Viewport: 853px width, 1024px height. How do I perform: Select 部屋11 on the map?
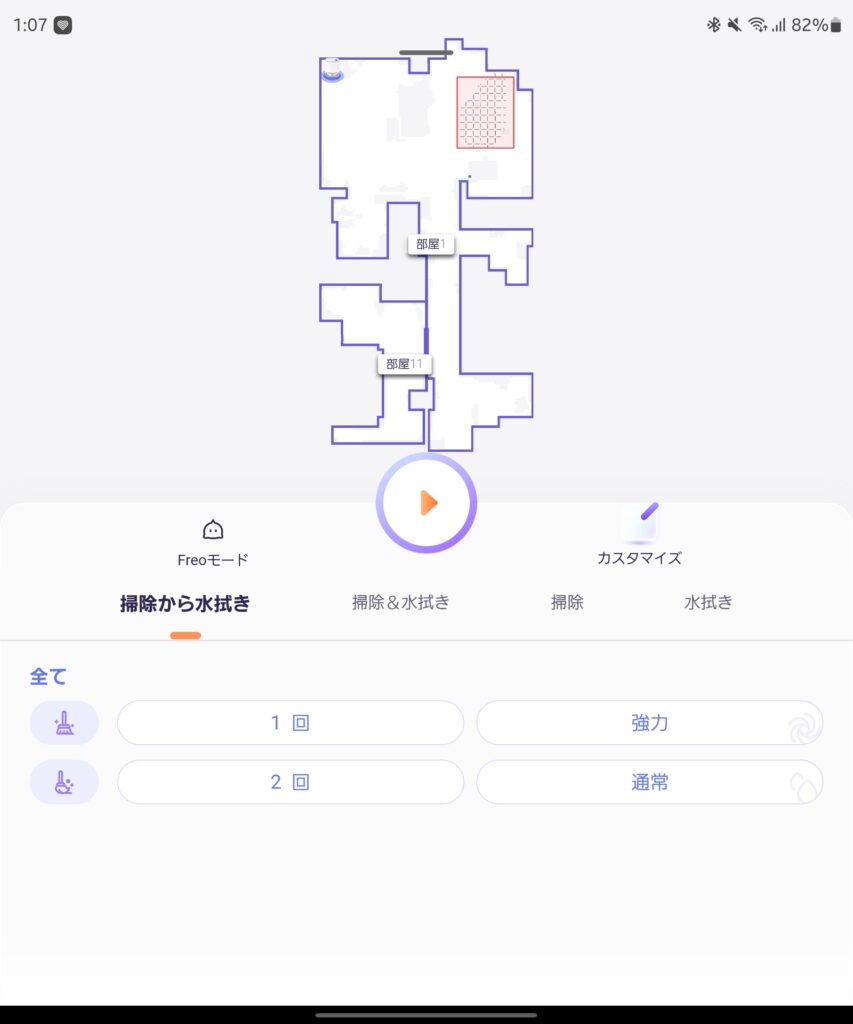point(404,364)
